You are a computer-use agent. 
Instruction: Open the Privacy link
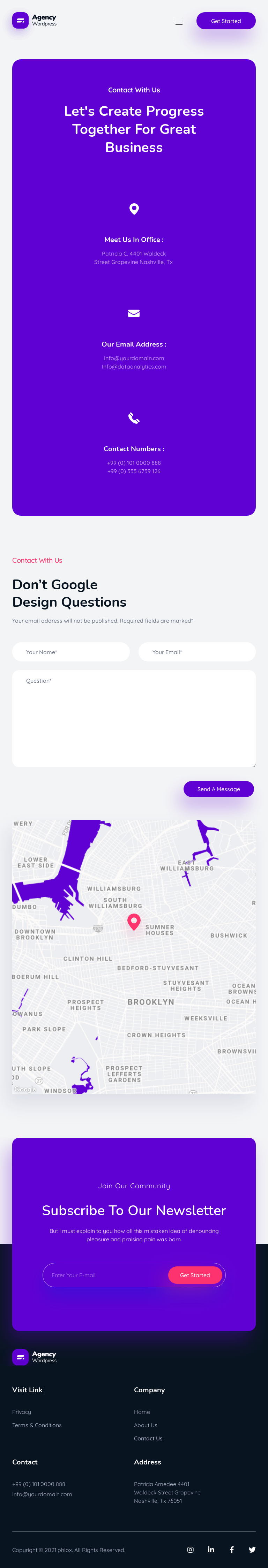coord(21,1411)
